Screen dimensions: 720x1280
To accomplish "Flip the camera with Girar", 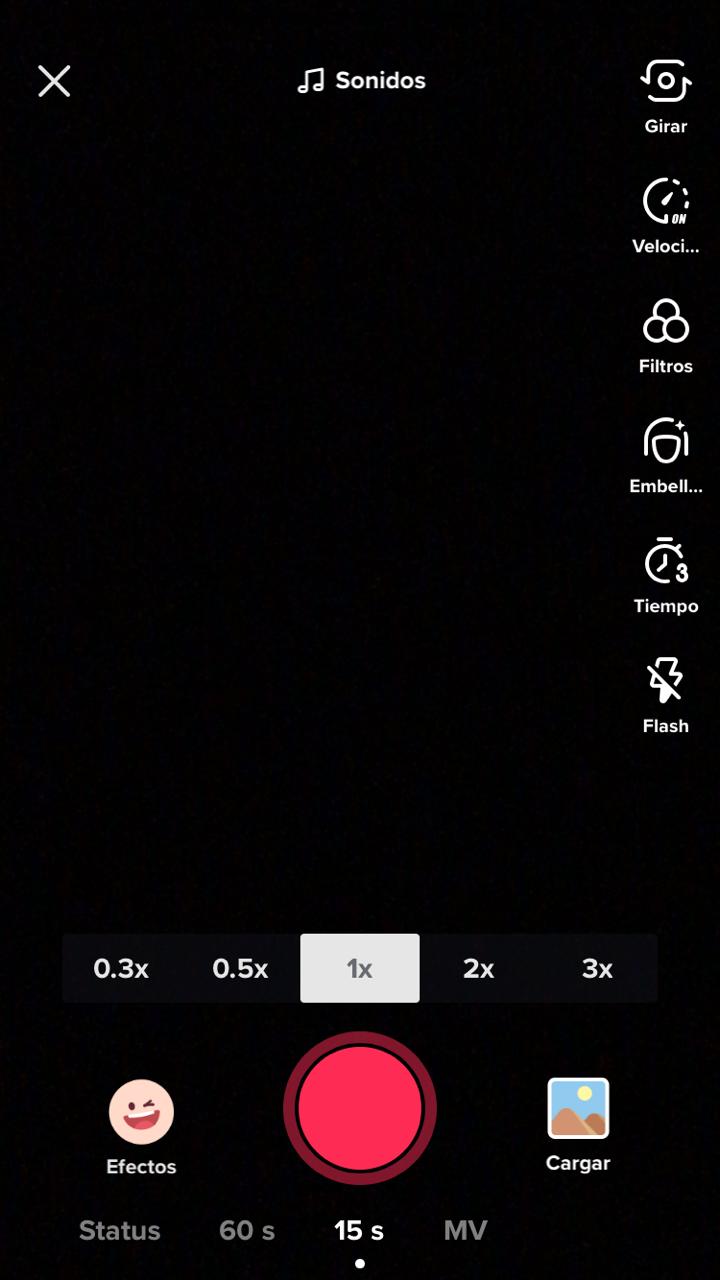I will [x=665, y=95].
